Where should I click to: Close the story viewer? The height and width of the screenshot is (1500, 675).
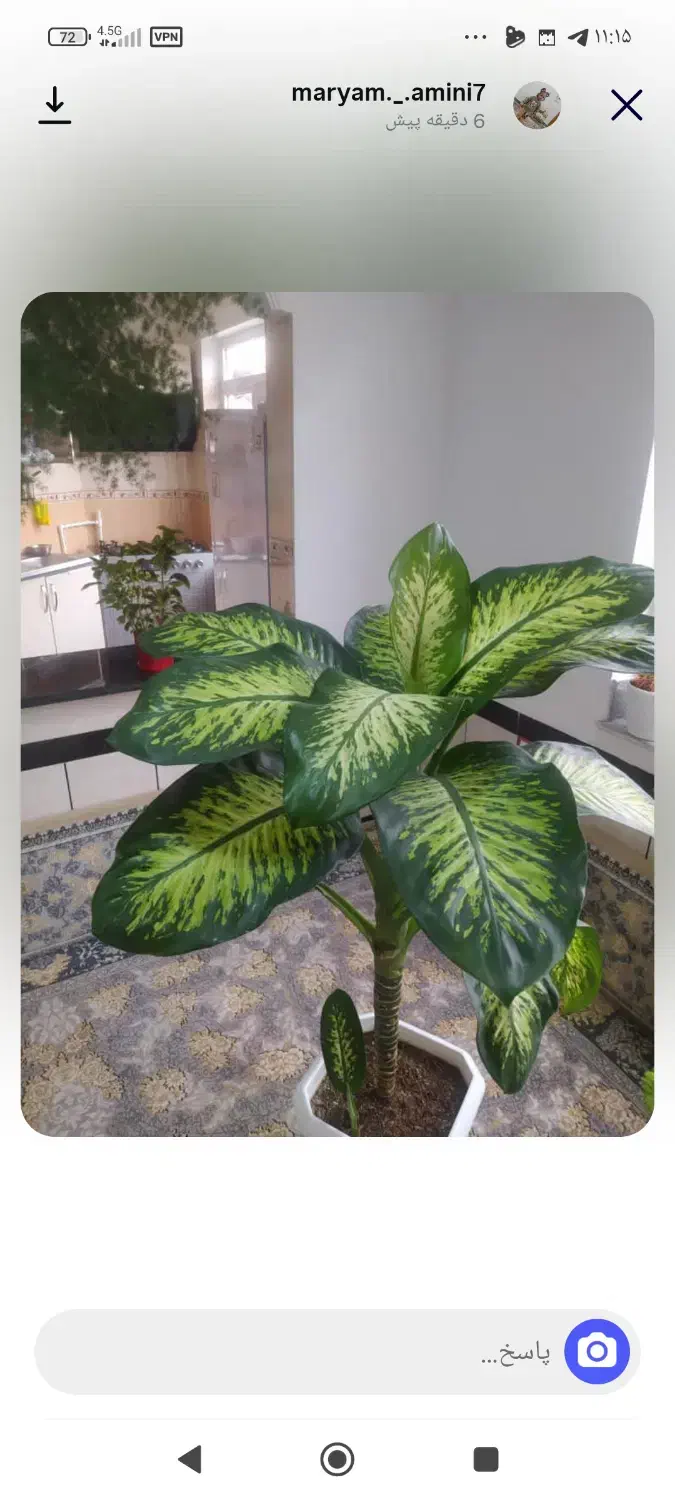pos(627,105)
